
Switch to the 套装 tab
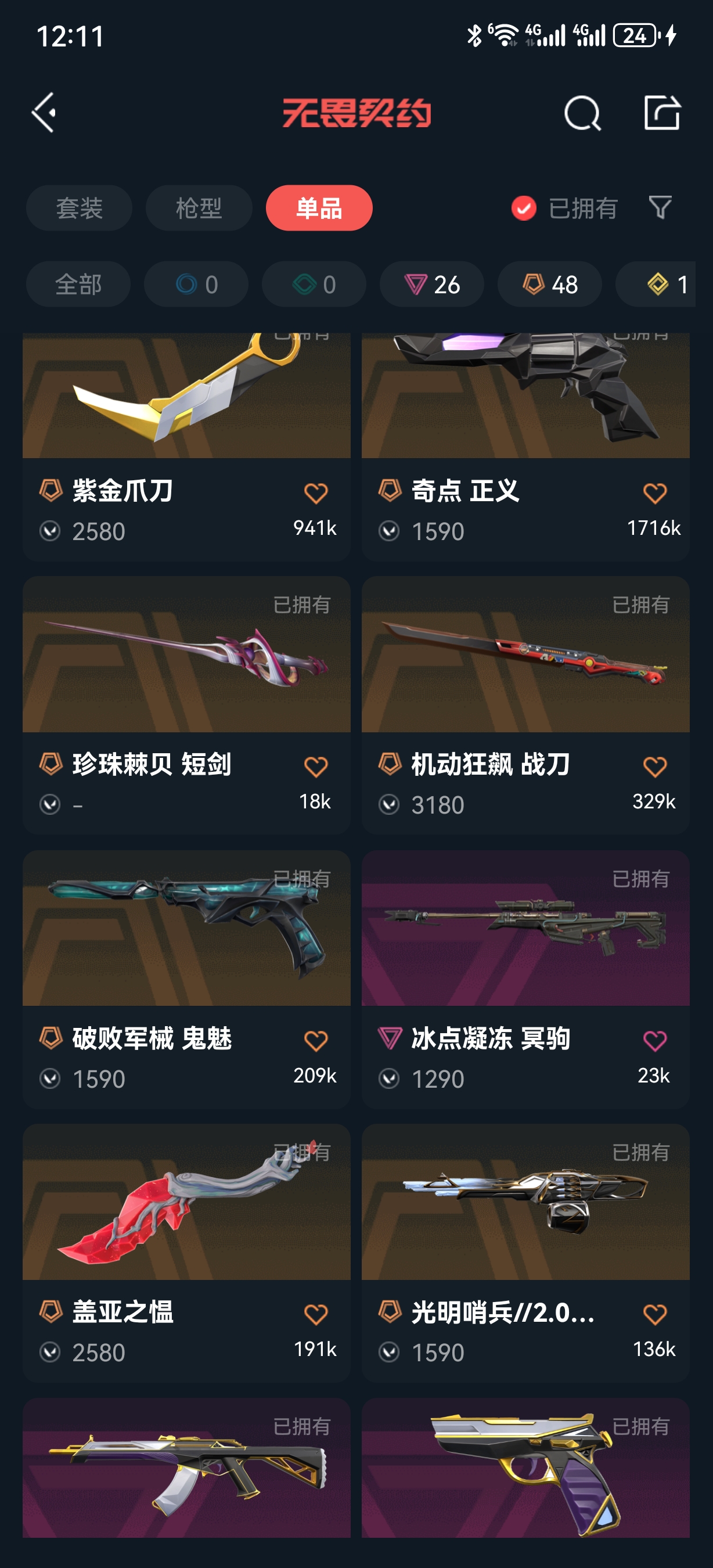79,208
